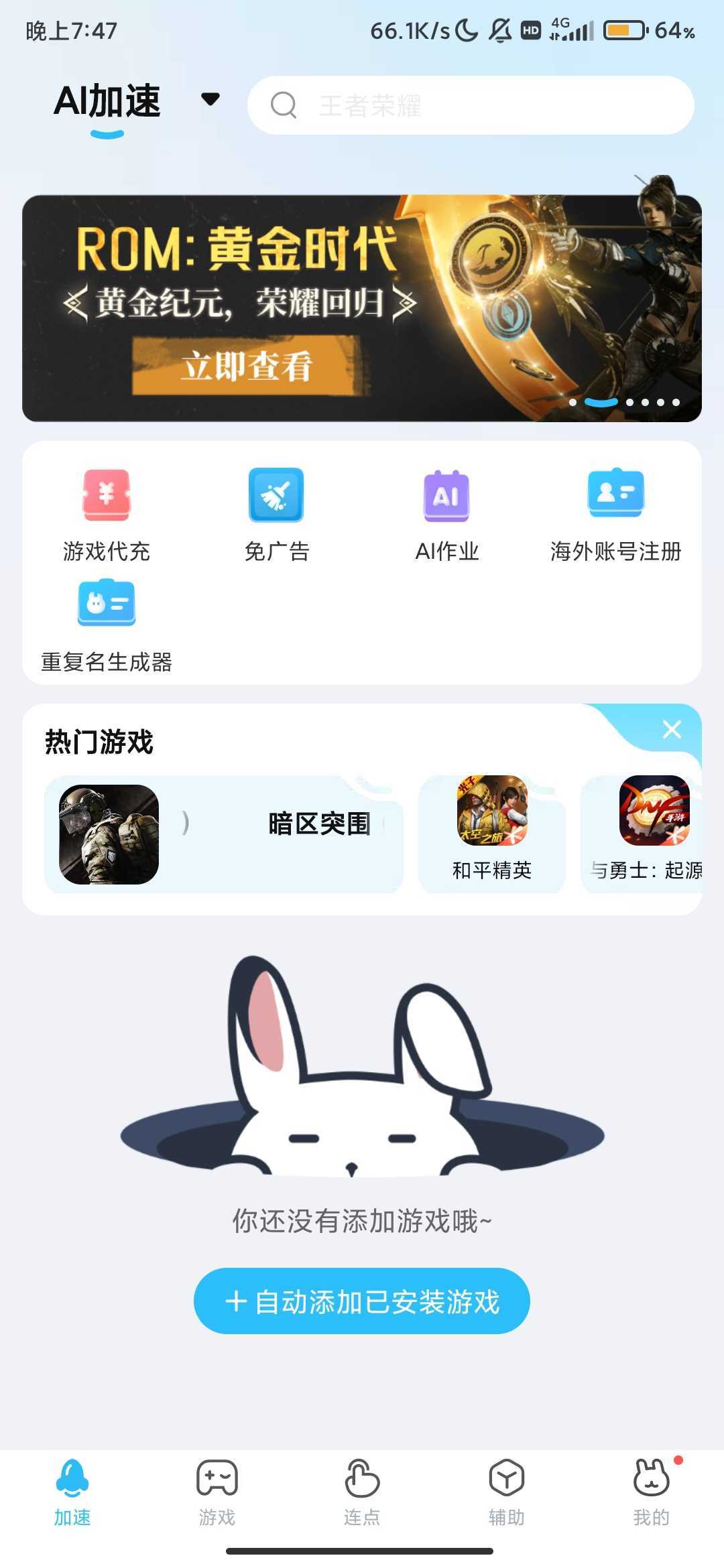Image resolution: width=724 pixels, height=1568 pixels.
Task: Select the 暗区突围 game card
Action: point(223,834)
